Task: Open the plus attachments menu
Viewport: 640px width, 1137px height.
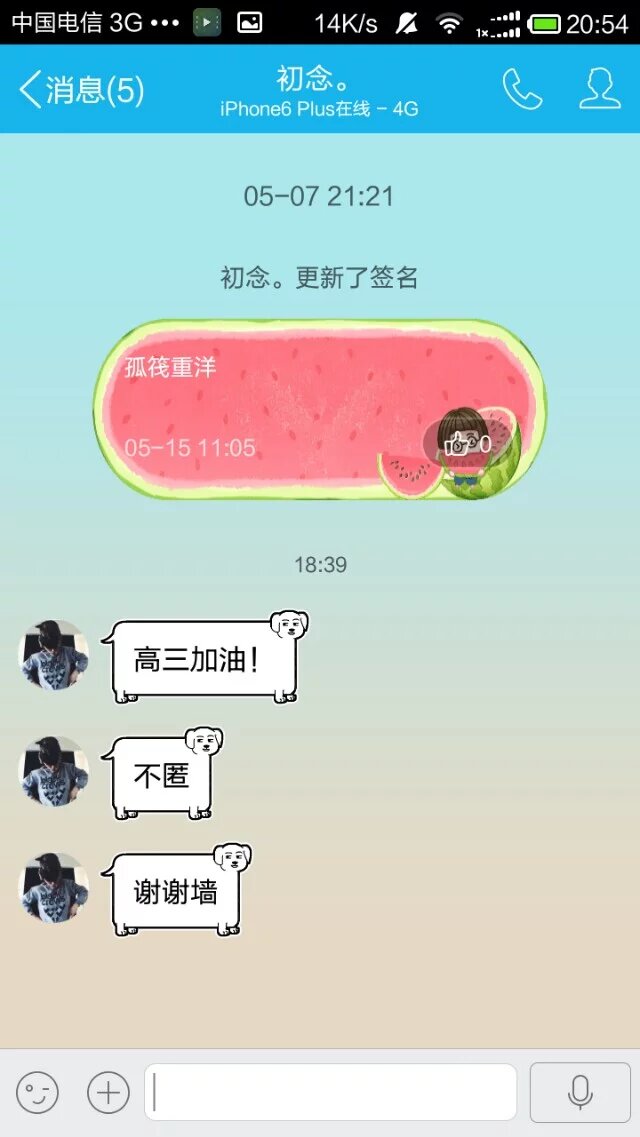Action: [x=108, y=1093]
